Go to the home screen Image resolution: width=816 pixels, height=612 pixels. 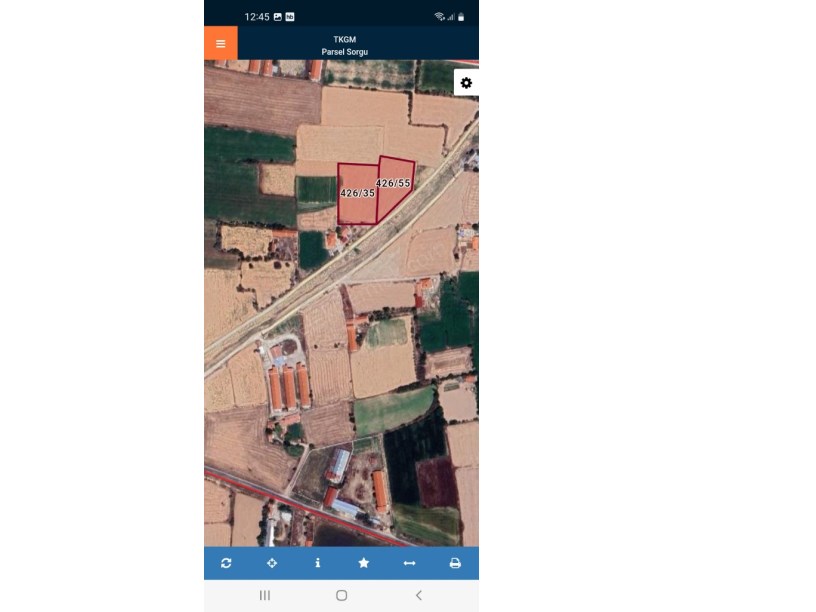(x=341, y=595)
